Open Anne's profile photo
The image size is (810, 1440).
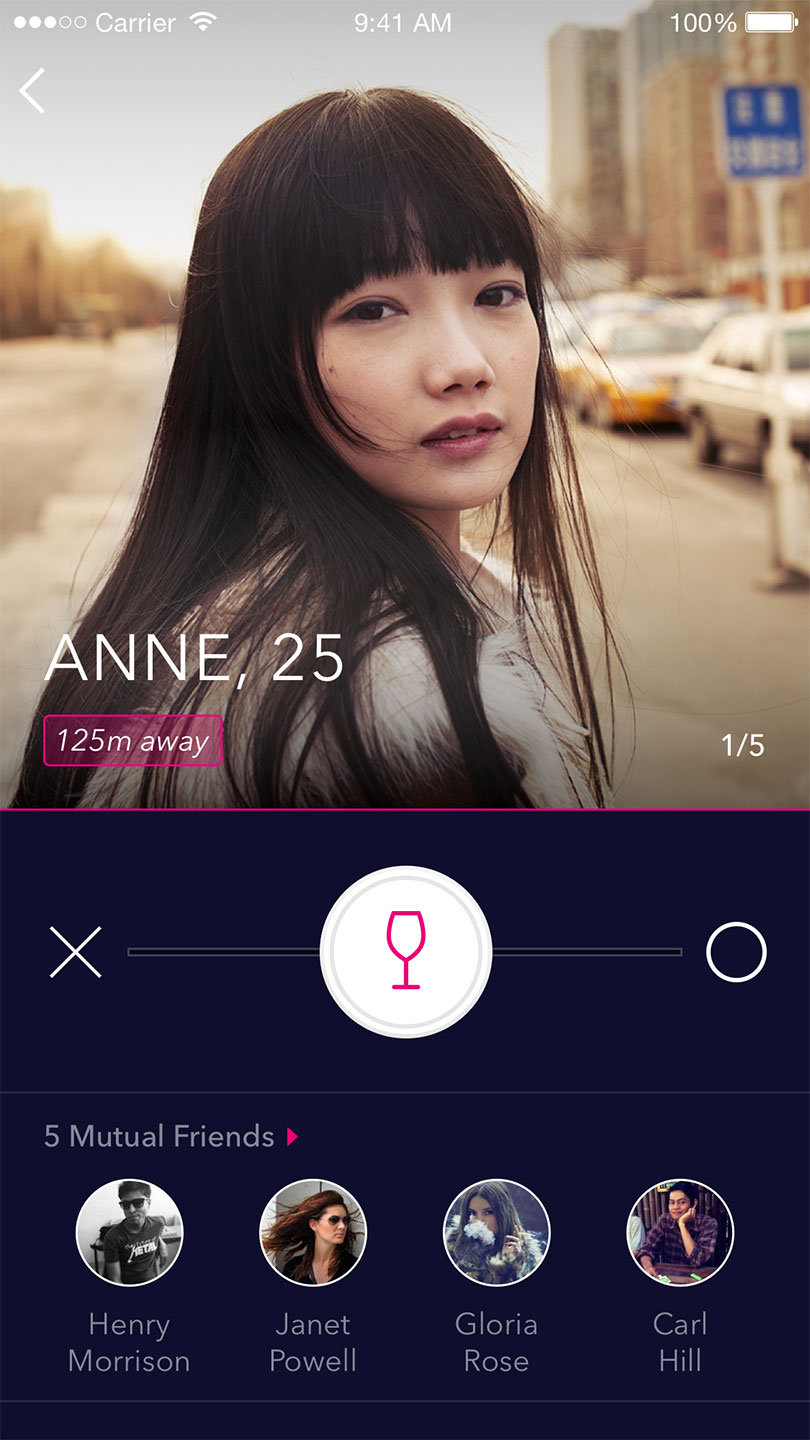405,400
